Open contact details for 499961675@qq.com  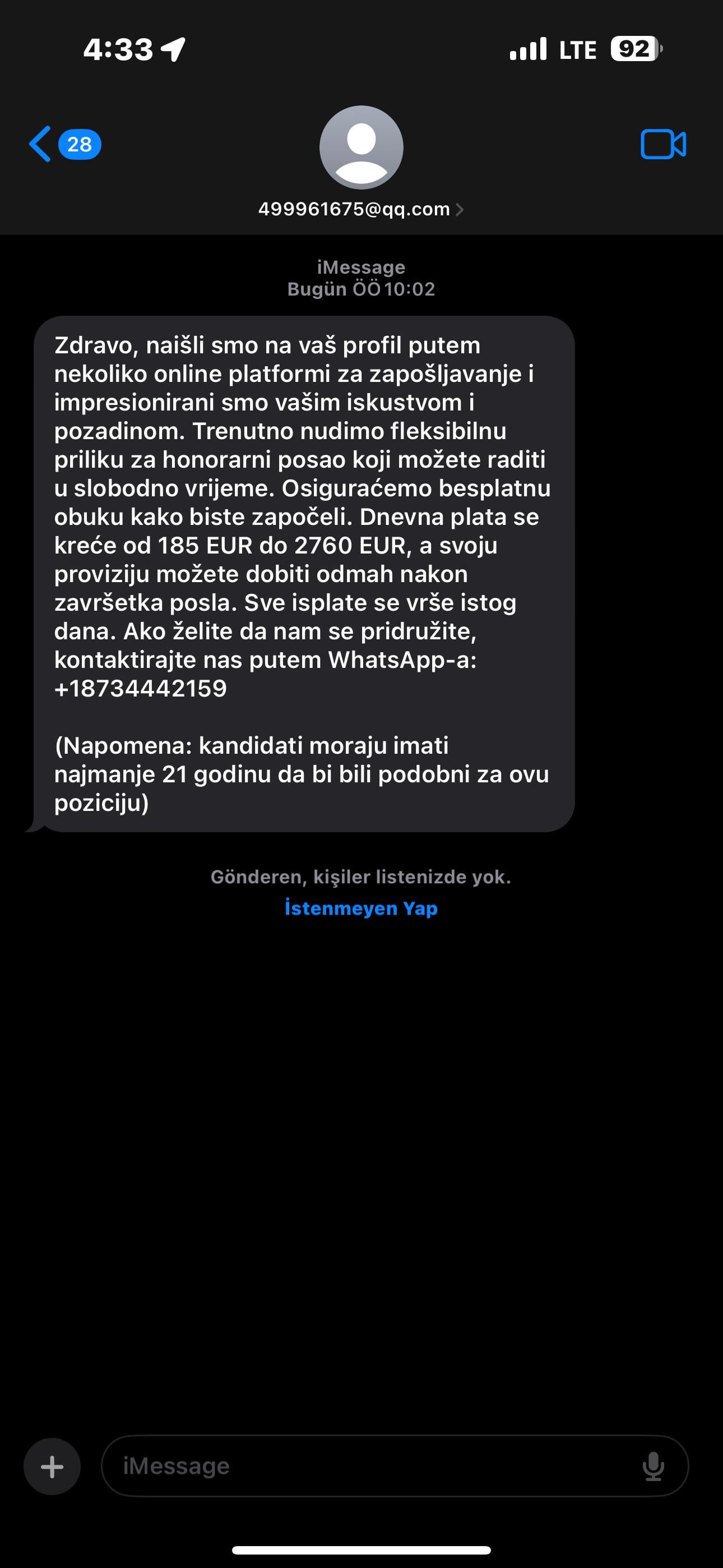tap(361, 209)
